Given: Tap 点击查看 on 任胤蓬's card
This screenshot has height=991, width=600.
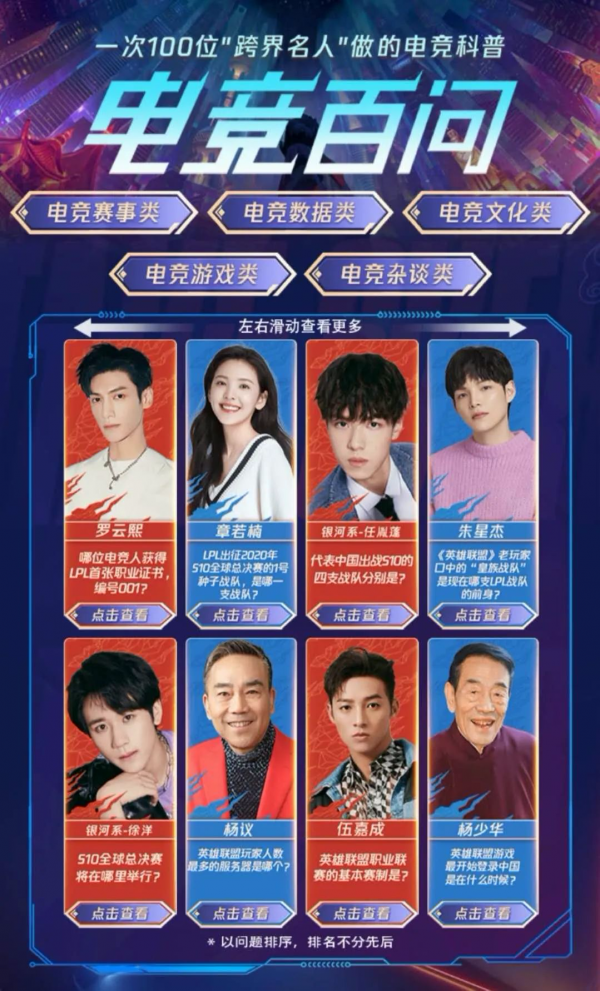Looking at the screenshot, I should tap(362, 615).
